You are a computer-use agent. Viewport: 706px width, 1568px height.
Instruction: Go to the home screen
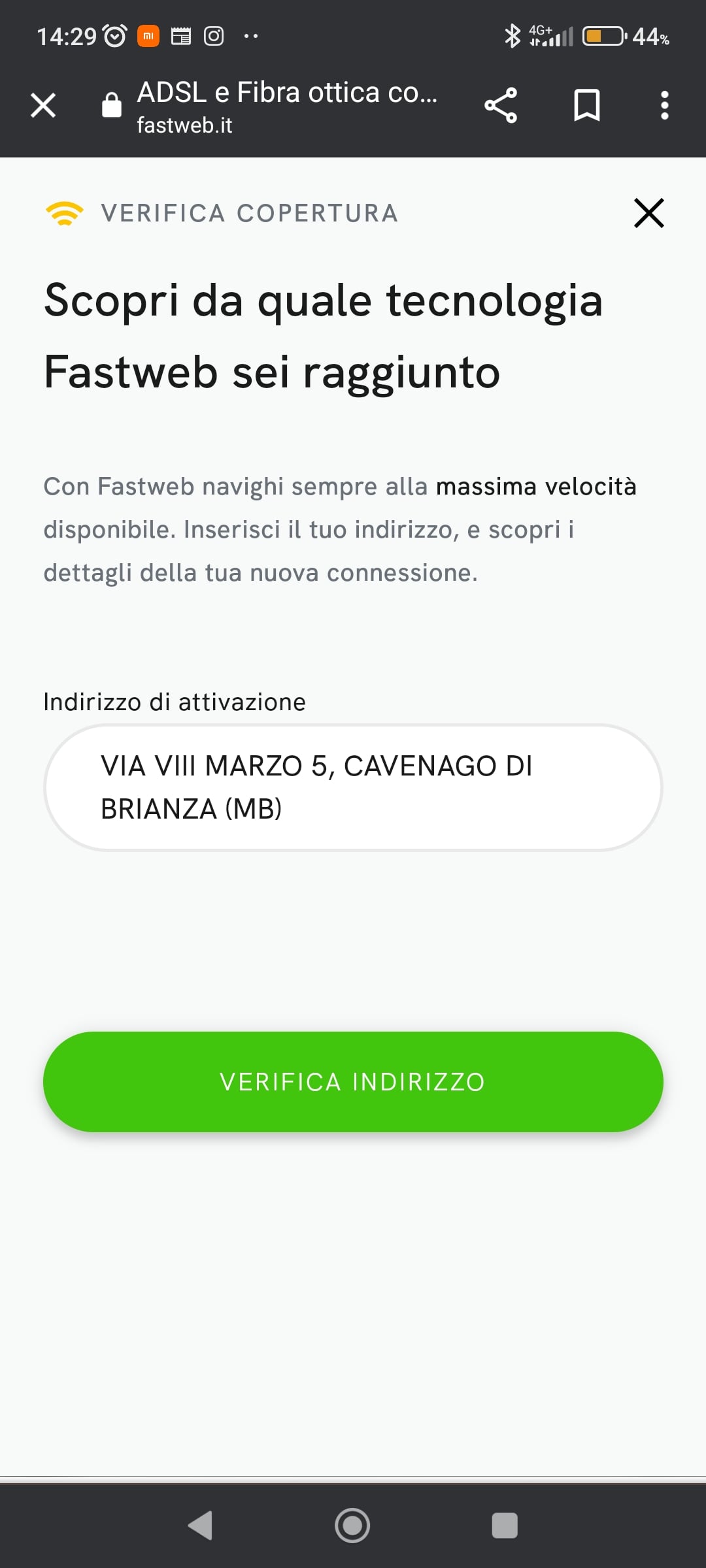352,1526
